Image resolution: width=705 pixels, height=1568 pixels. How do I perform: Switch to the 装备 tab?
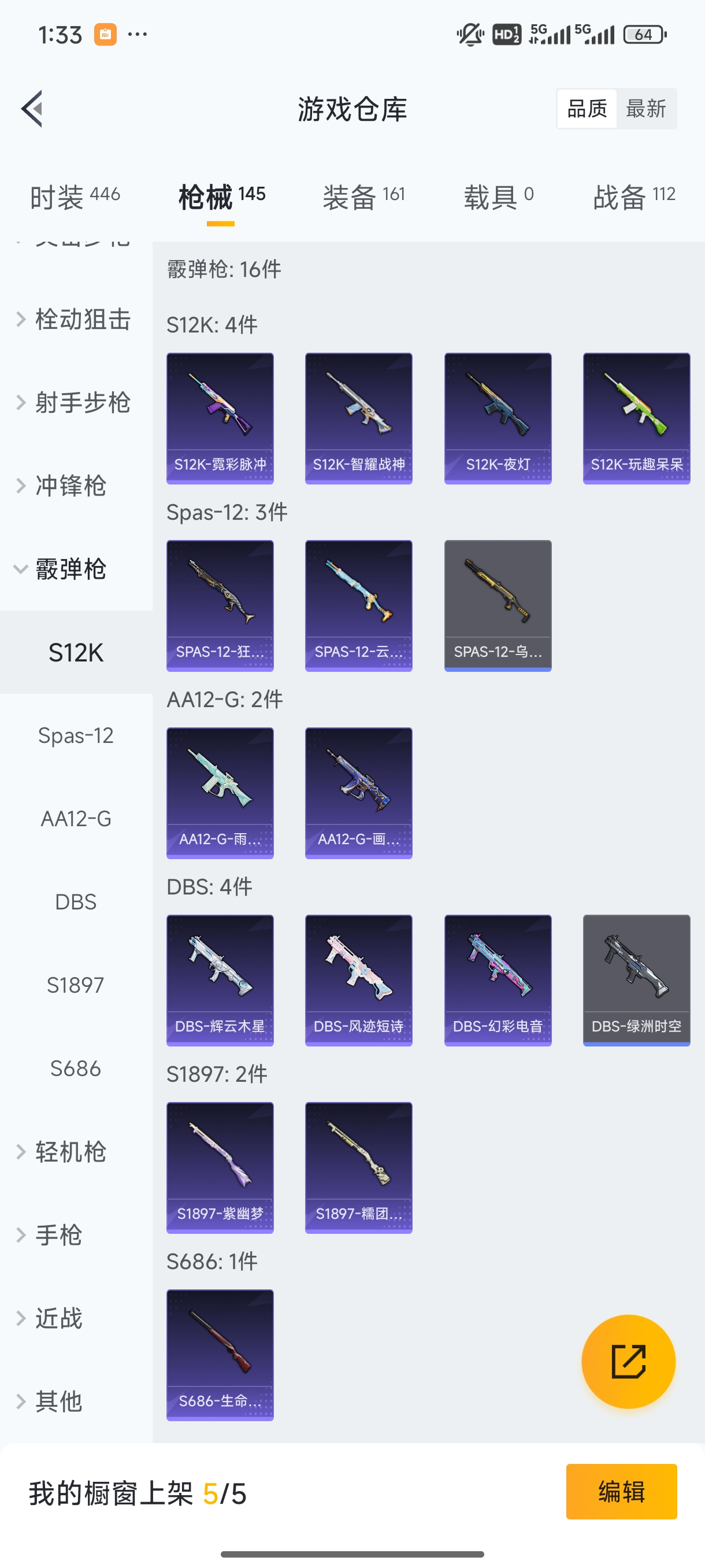363,197
